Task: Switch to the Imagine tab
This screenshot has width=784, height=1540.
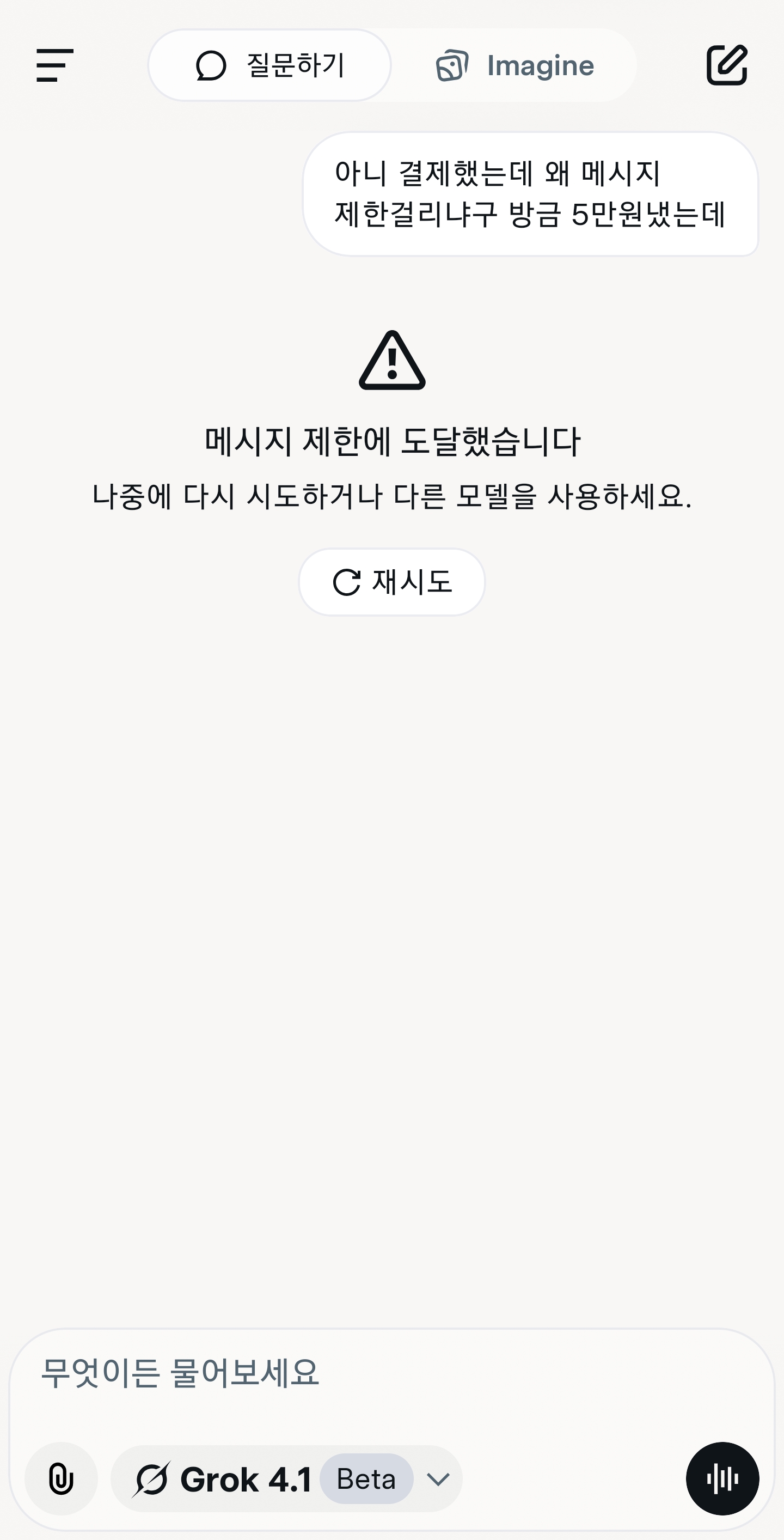Action: [x=514, y=65]
